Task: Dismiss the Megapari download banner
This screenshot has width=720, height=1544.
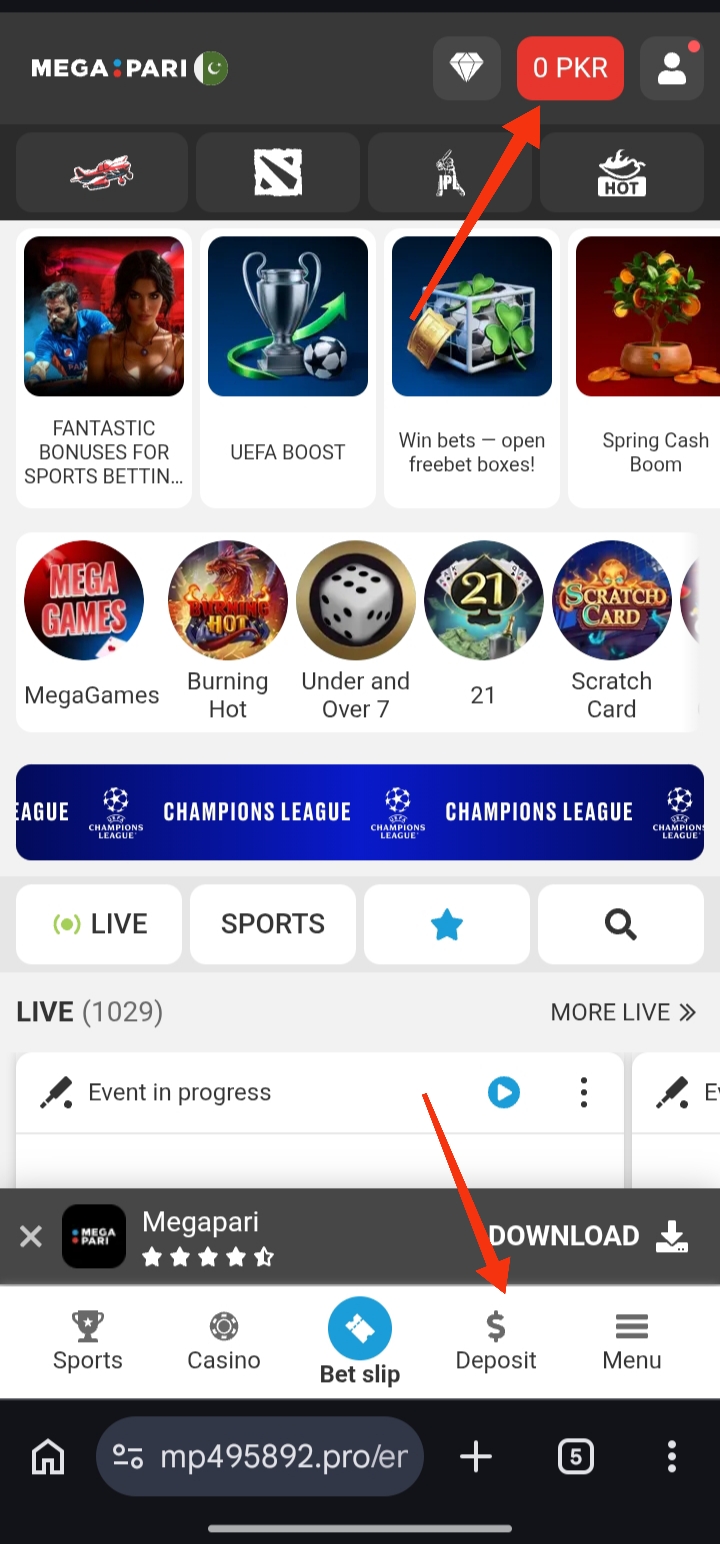Action: click(31, 1237)
